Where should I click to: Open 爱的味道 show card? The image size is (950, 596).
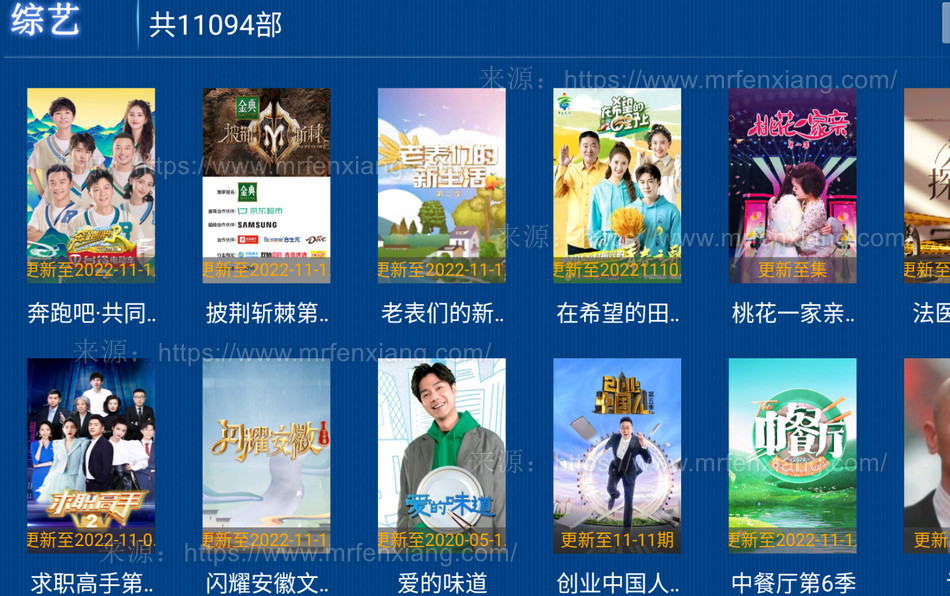coord(441,456)
